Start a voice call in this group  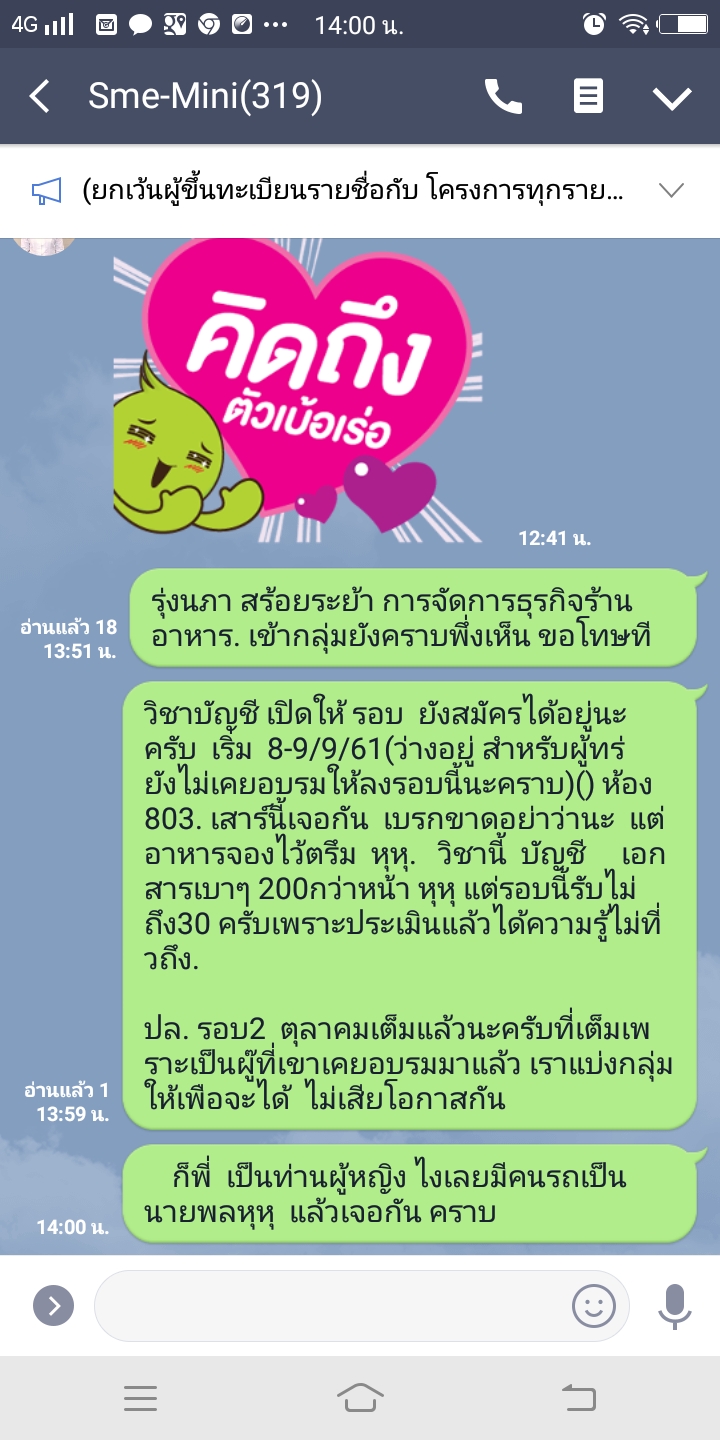[x=503, y=97]
